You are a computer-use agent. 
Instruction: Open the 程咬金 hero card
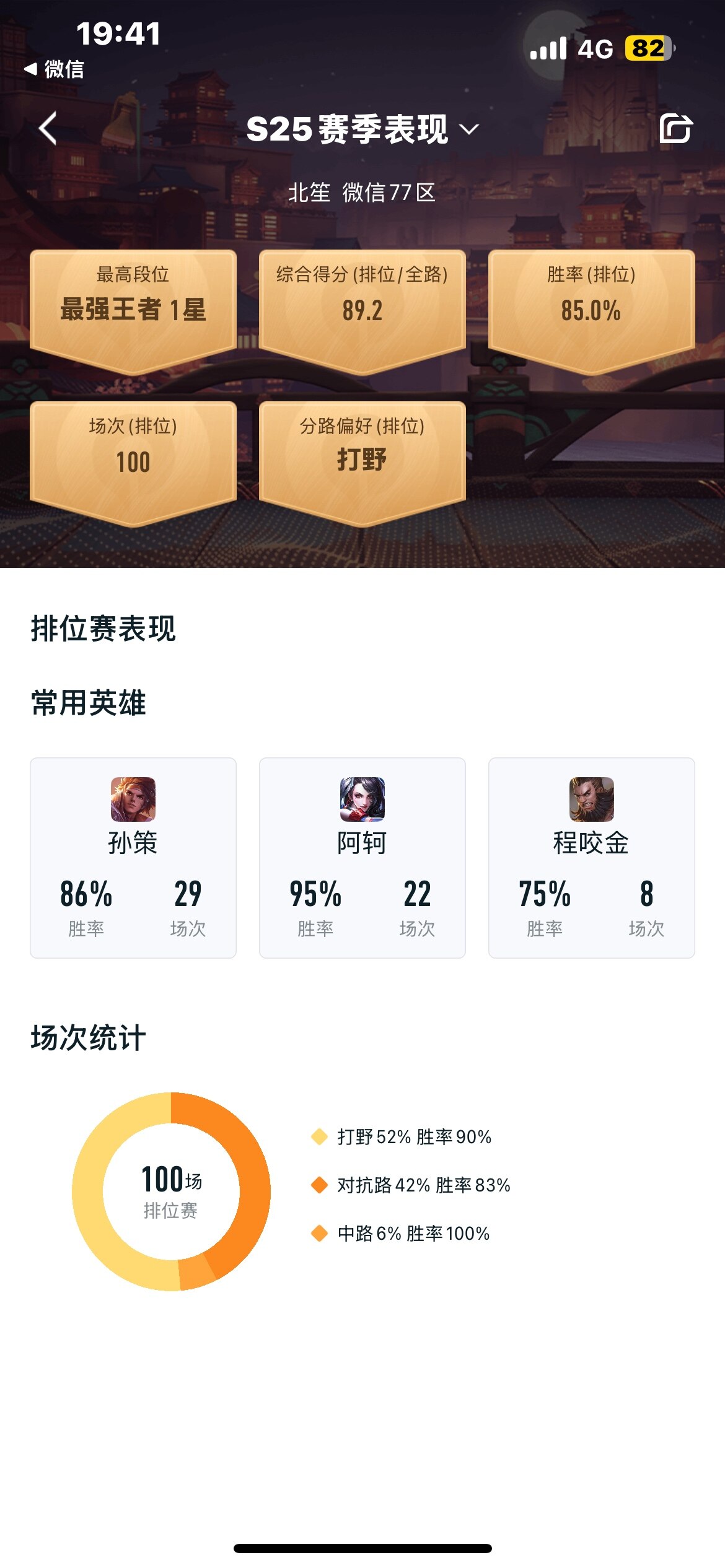pos(591,857)
